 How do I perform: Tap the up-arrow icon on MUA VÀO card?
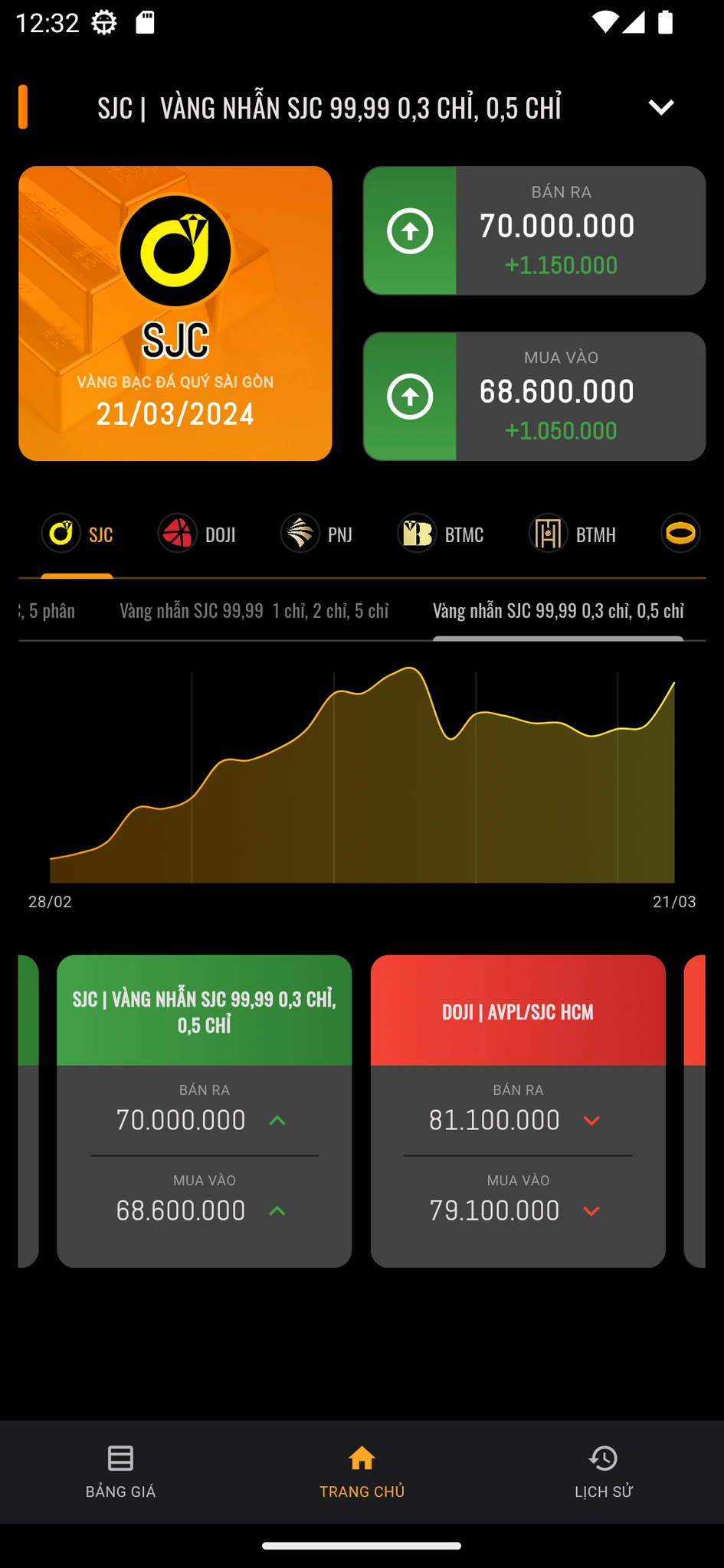coord(411,397)
